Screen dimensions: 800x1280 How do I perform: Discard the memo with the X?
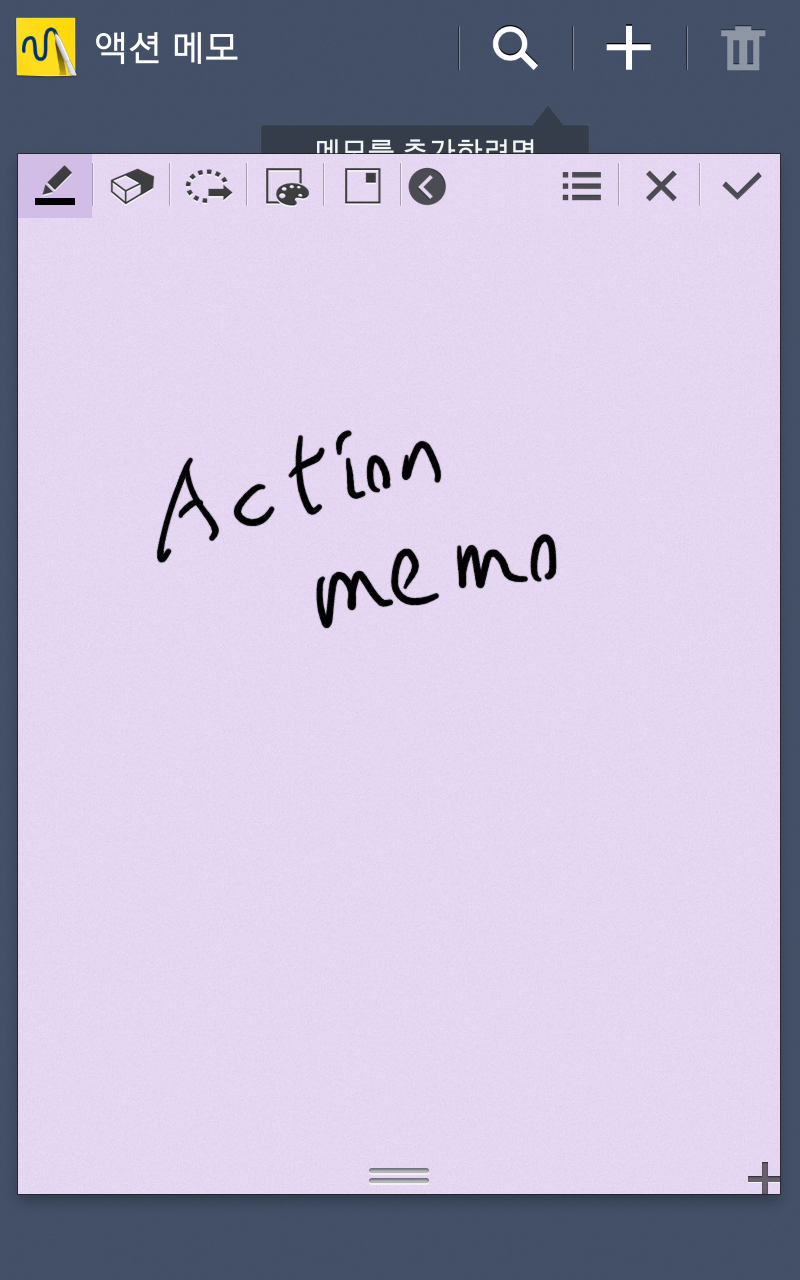[661, 186]
